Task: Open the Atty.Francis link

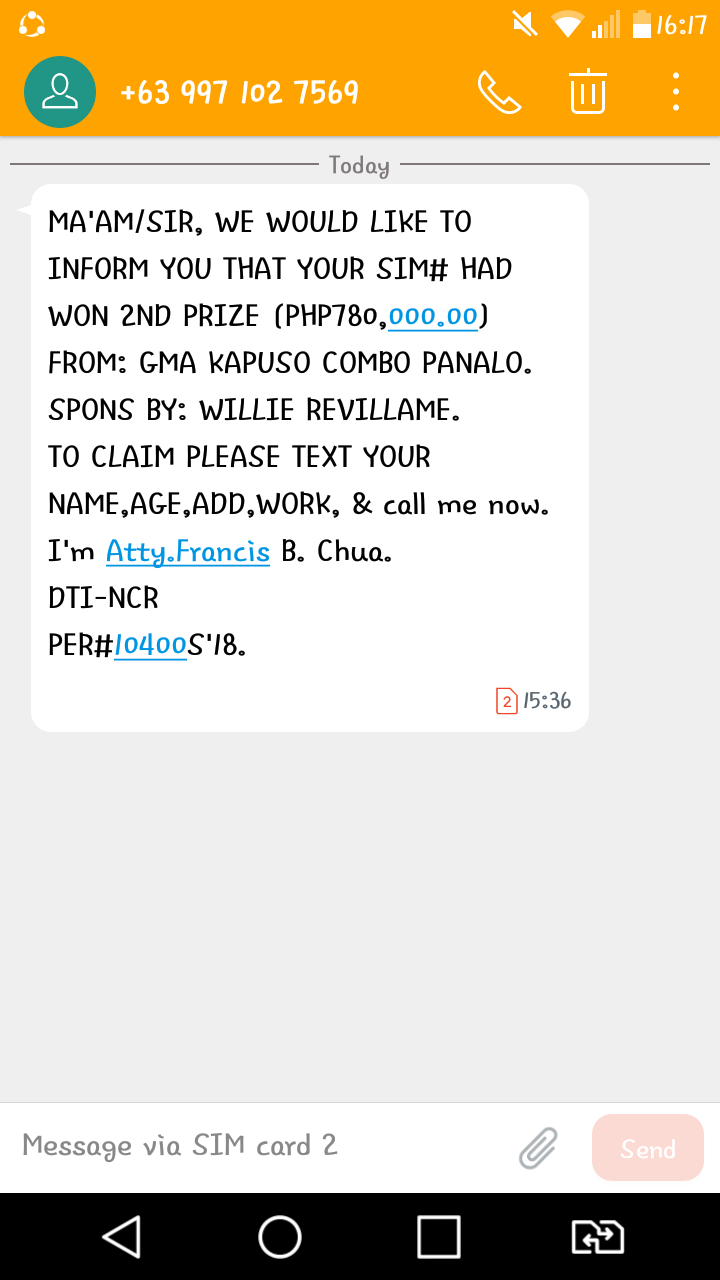Action: point(188,551)
